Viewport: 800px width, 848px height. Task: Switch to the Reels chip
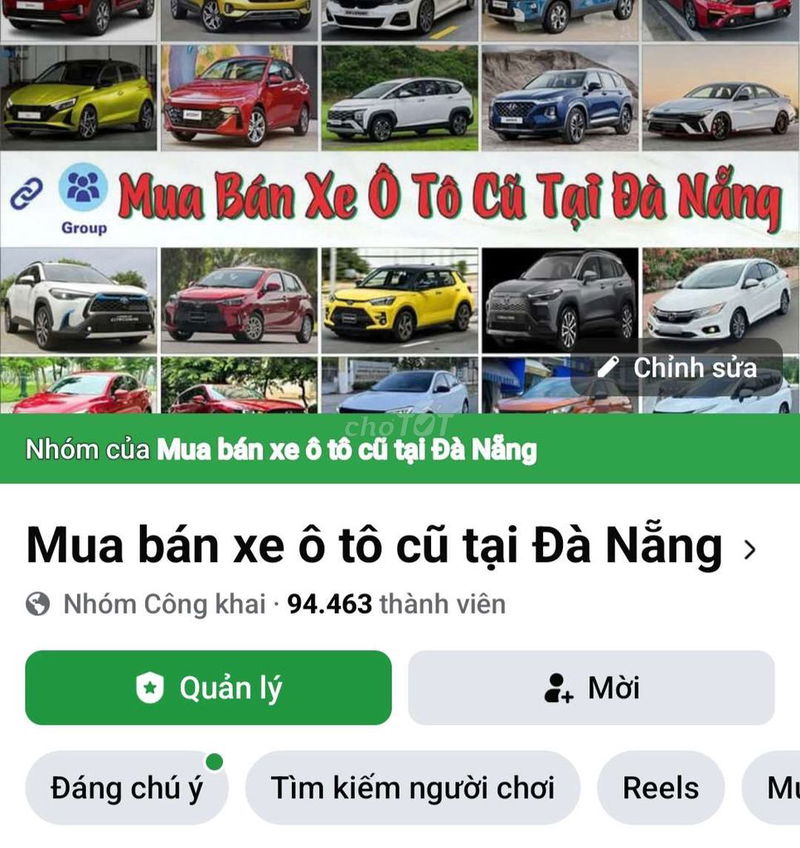[660, 788]
